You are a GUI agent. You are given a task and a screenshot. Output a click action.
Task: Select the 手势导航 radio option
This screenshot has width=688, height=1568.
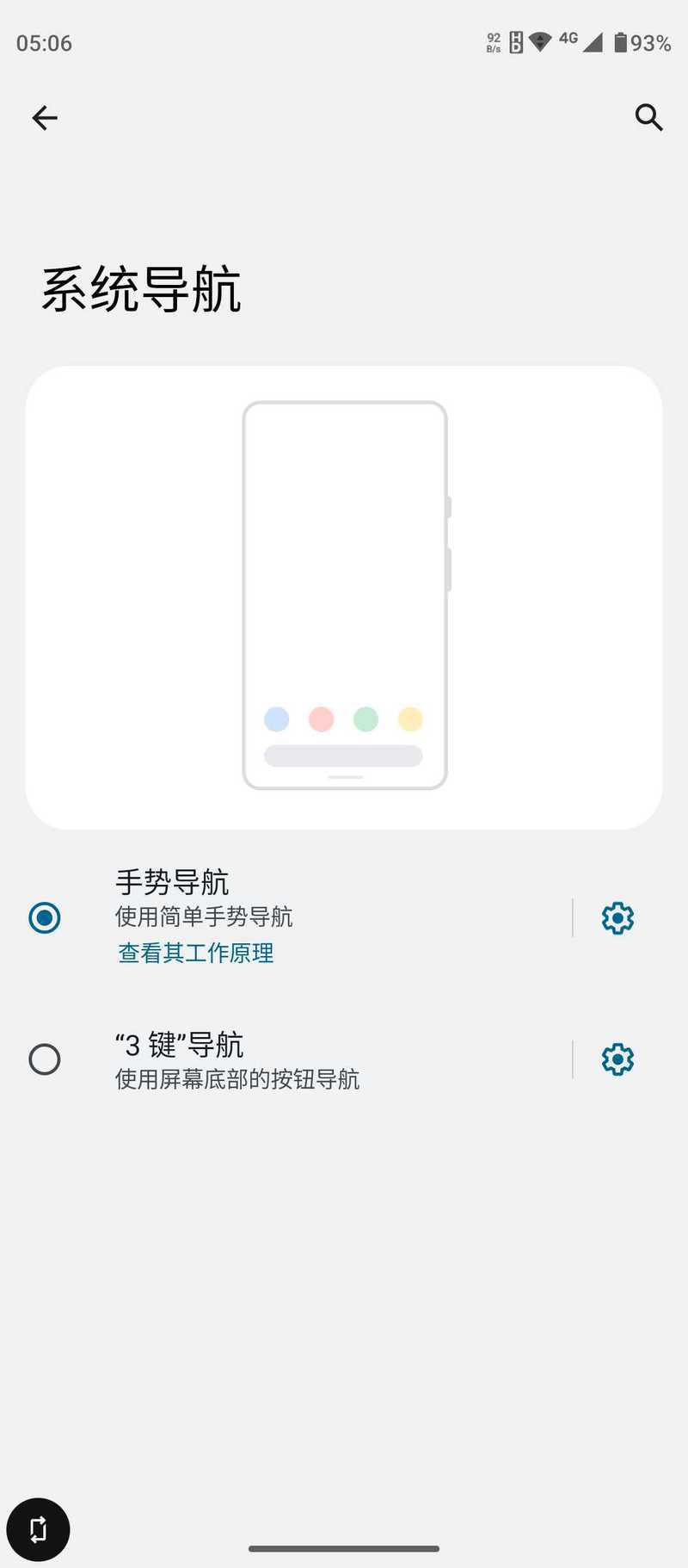point(45,917)
